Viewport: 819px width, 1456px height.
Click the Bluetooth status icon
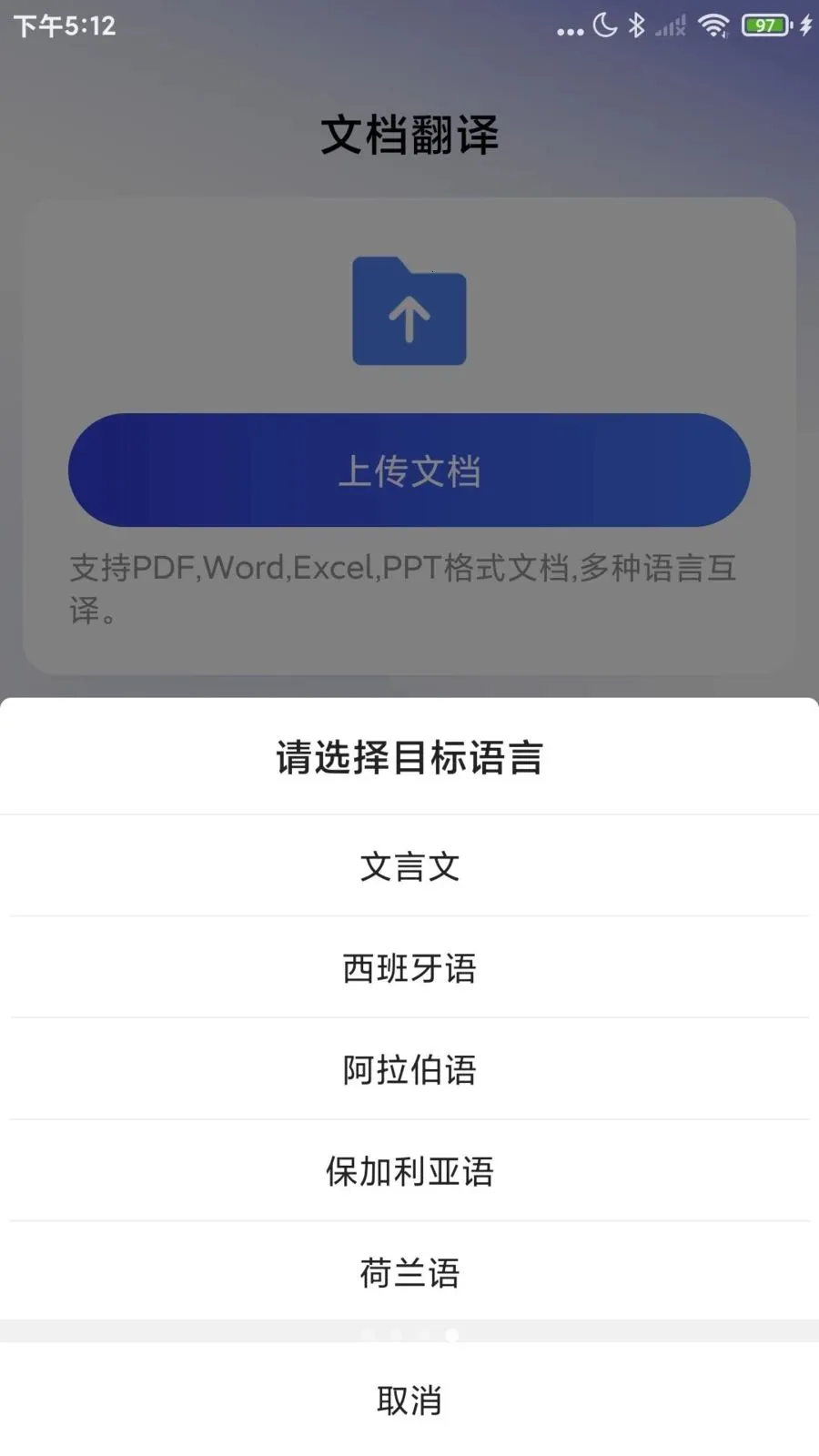click(638, 26)
